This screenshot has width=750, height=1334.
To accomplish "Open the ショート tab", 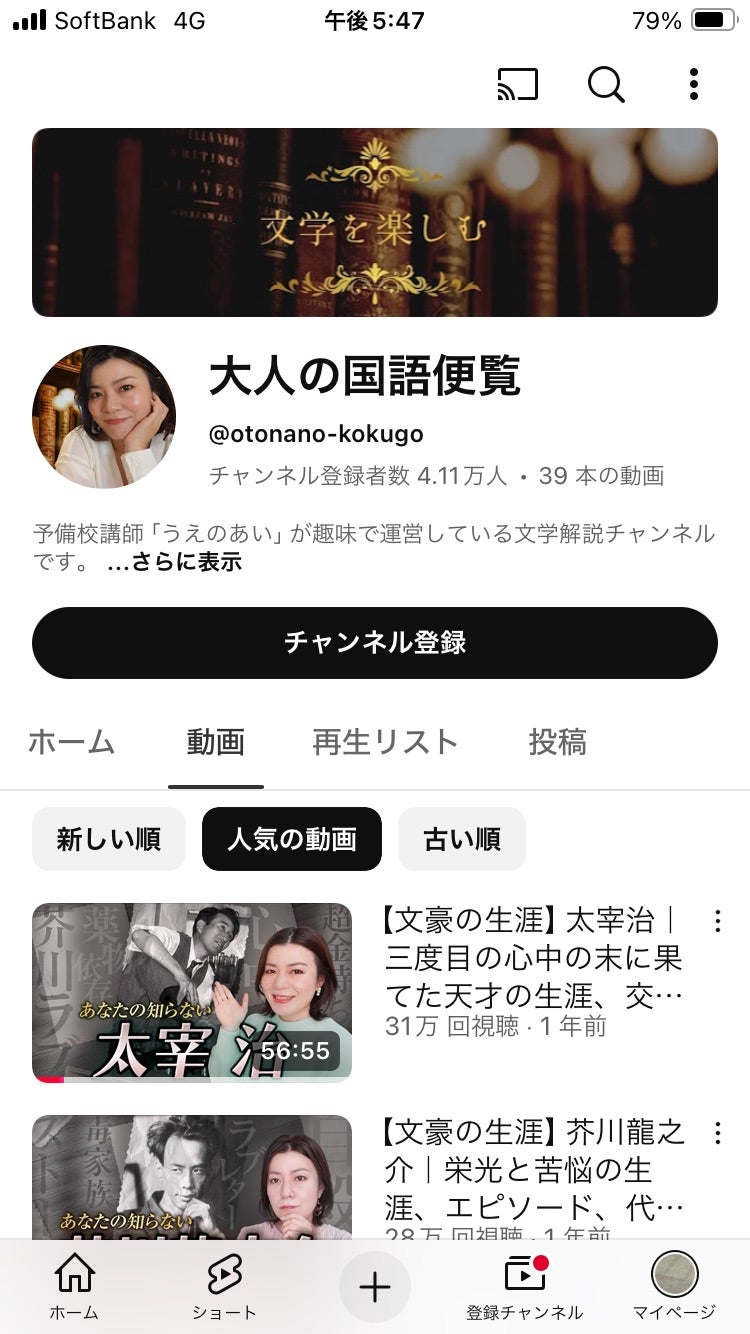I will click(224, 1287).
